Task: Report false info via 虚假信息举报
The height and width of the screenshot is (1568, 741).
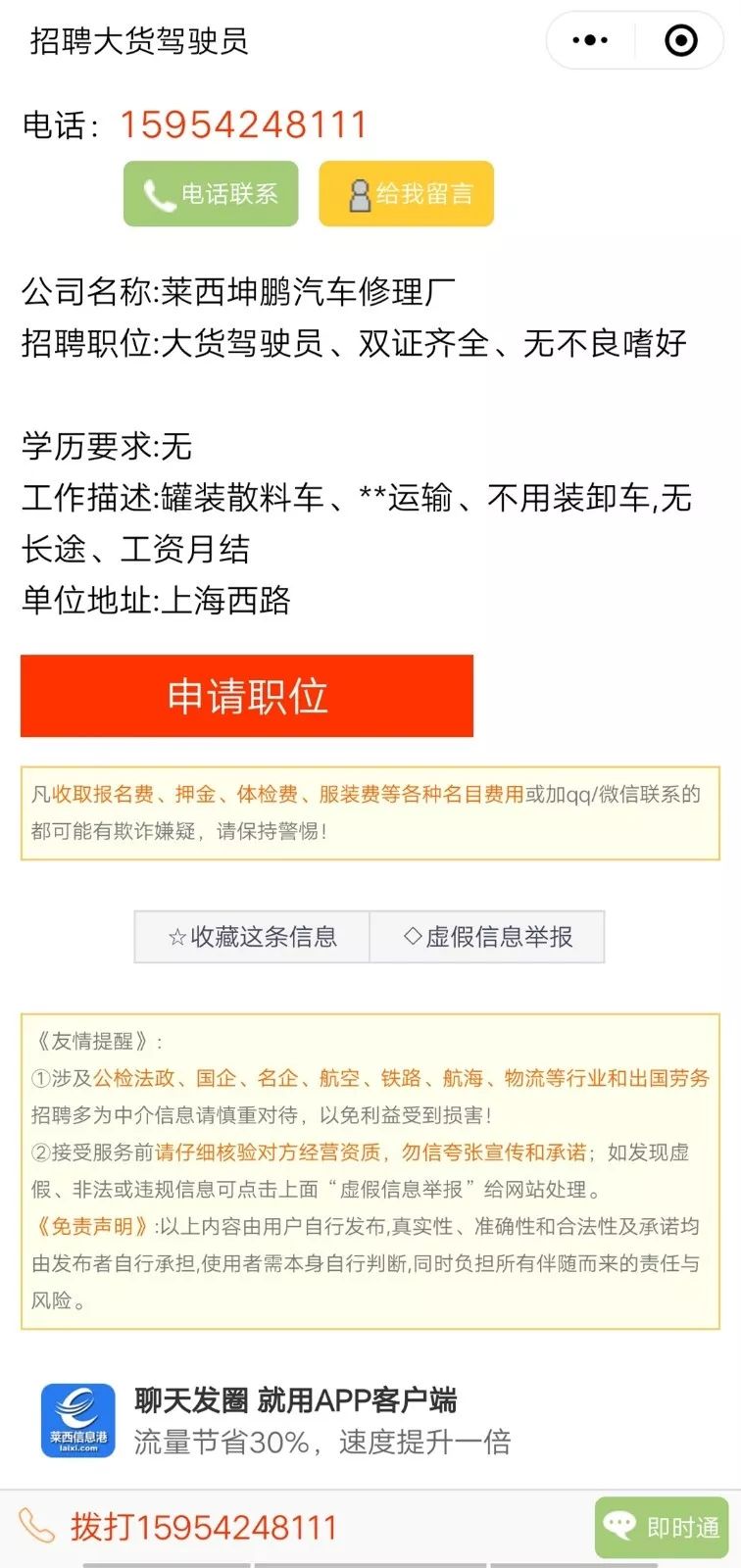Action: click(x=487, y=937)
